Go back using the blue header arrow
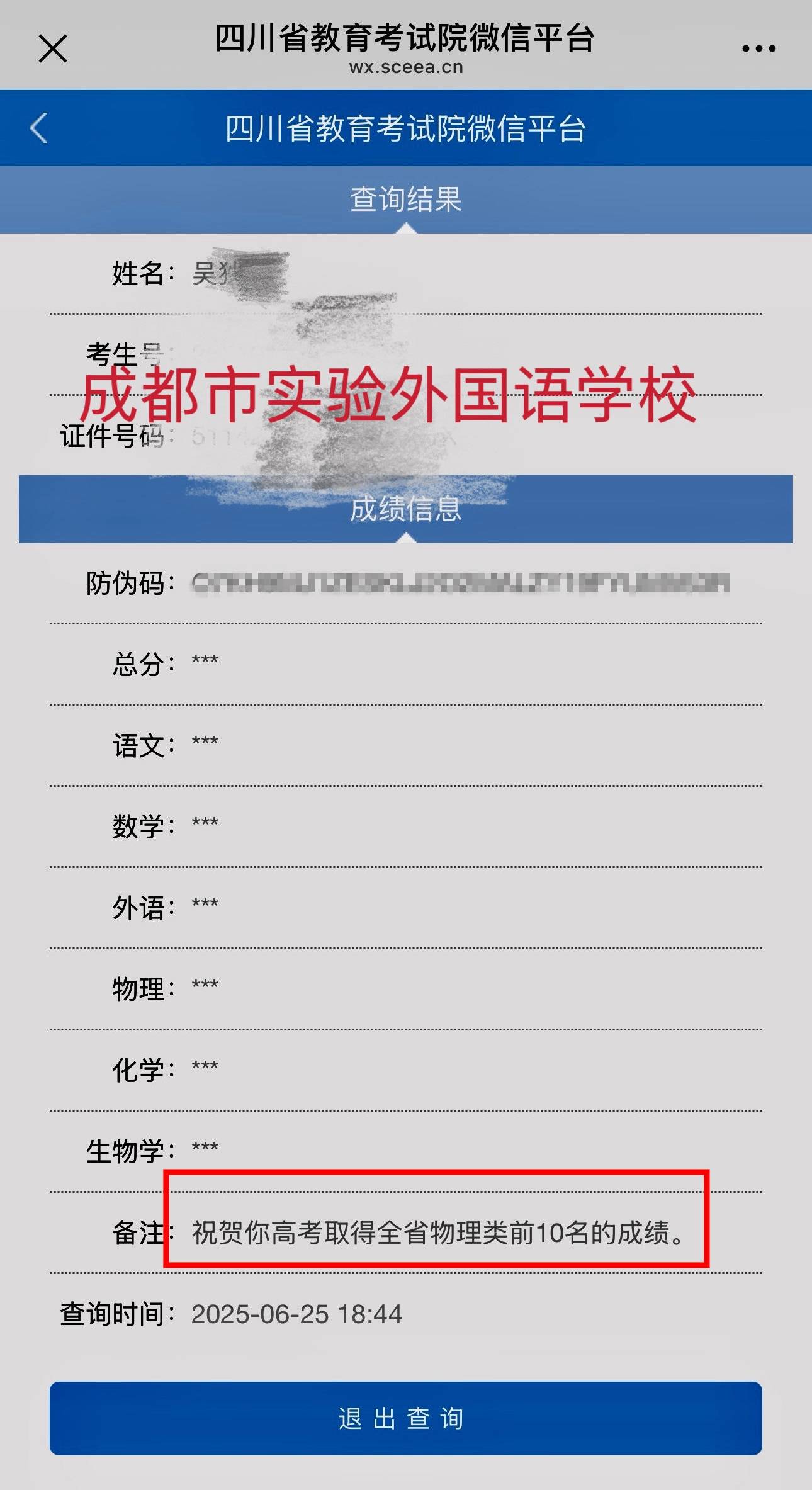Screen dimensions: 812x1490 point(39,128)
